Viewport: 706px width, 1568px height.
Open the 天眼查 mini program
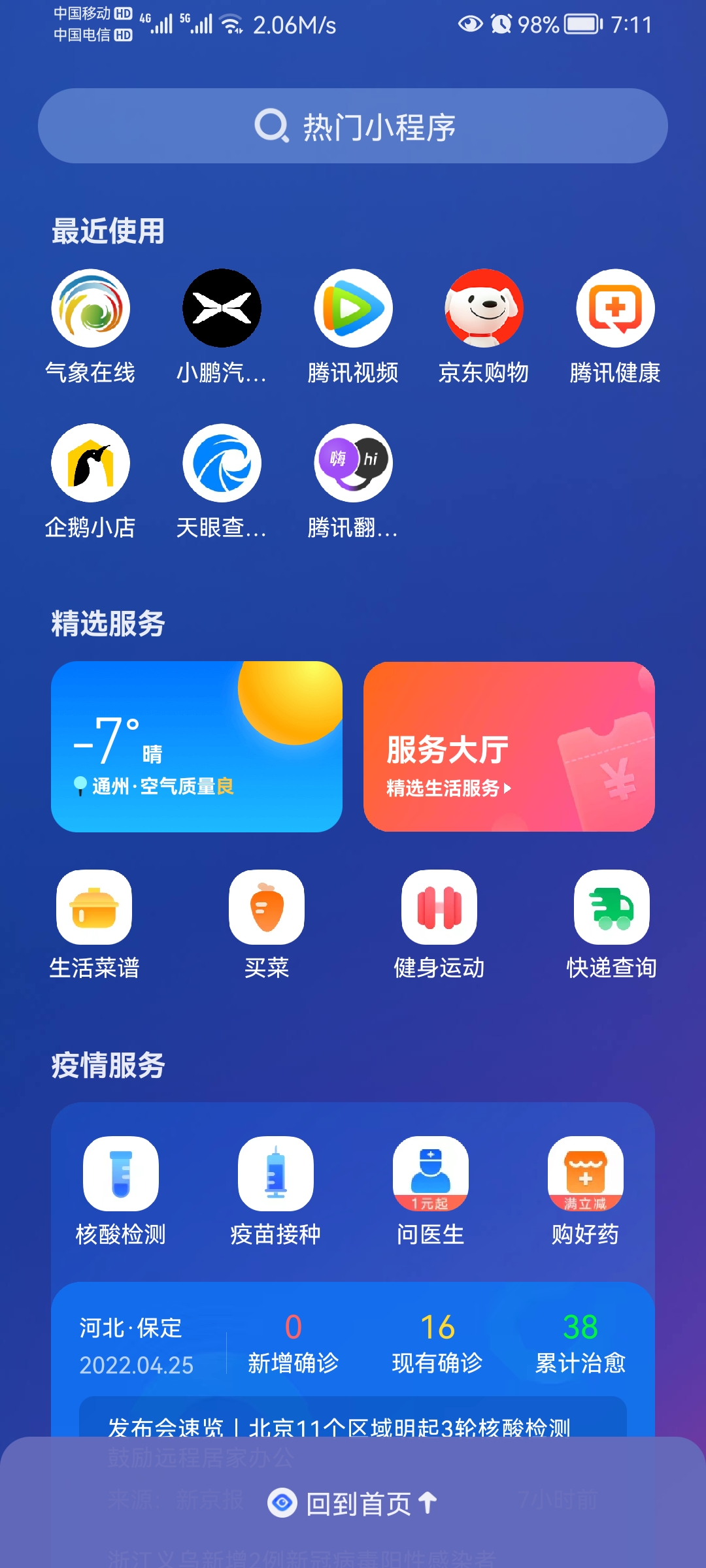222,463
